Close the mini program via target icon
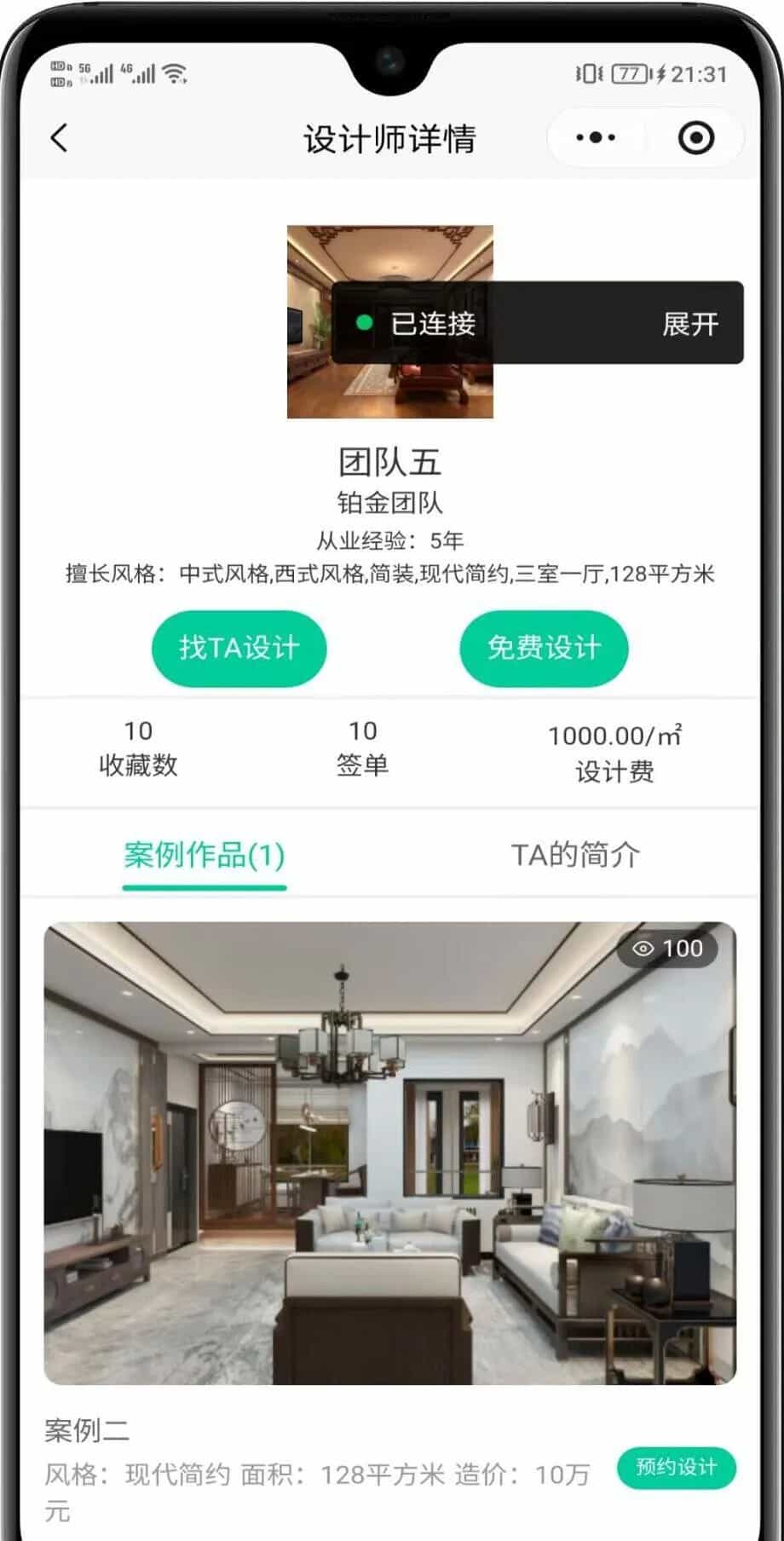 pyautogui.click(x=695, y=137)
